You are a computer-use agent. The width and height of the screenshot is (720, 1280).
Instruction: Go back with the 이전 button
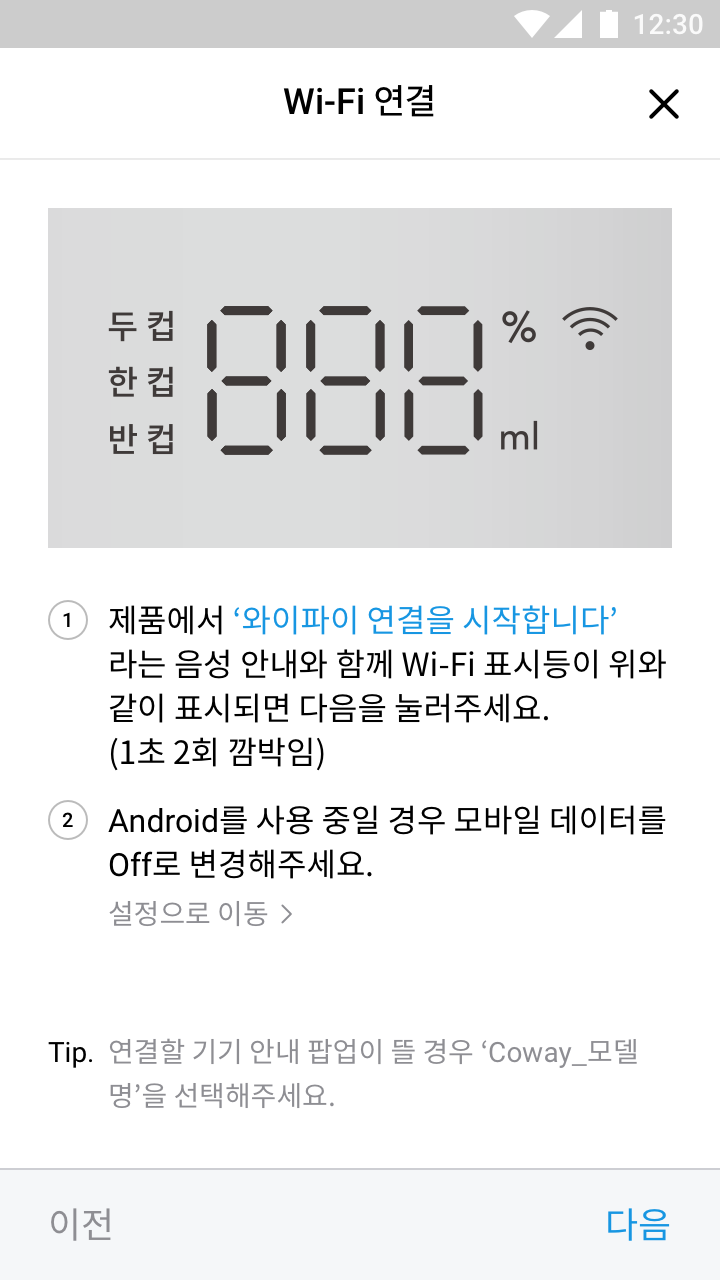[81, 1224]
